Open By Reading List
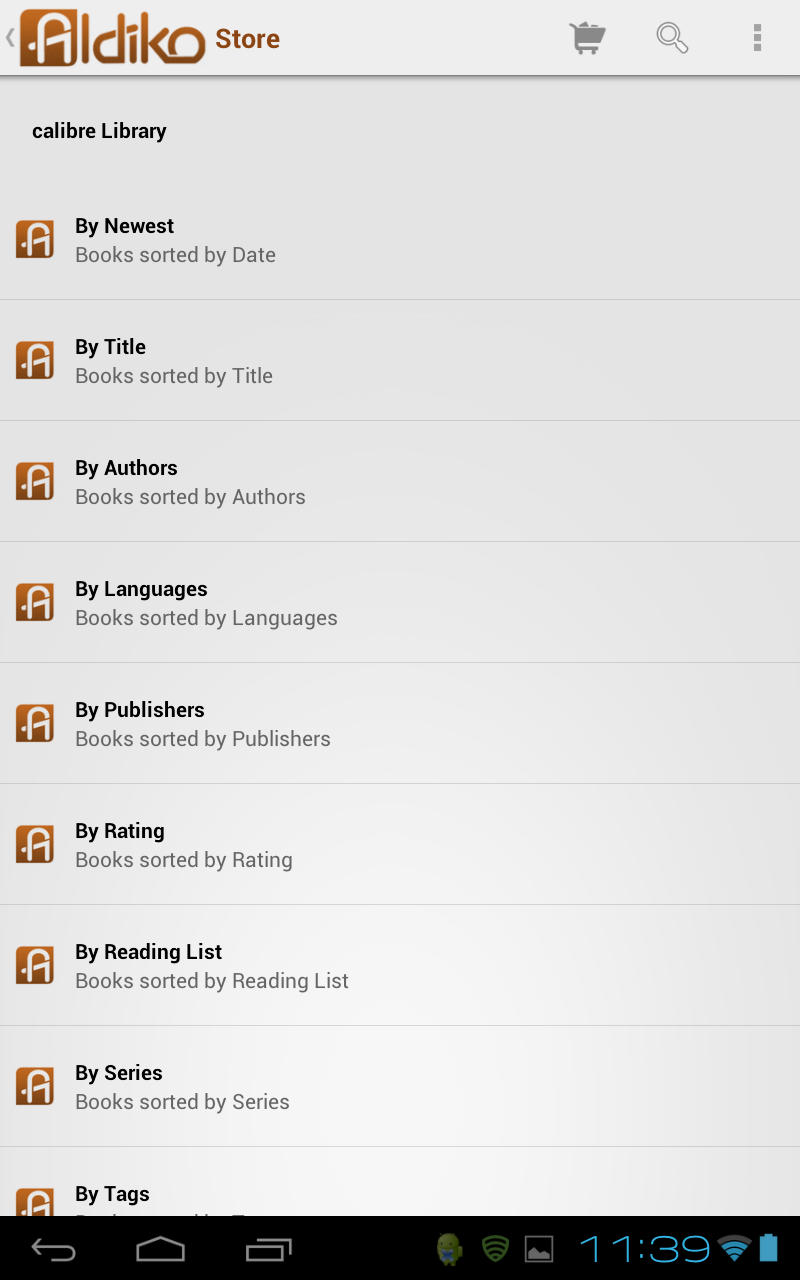 click(x=400, y=966)
